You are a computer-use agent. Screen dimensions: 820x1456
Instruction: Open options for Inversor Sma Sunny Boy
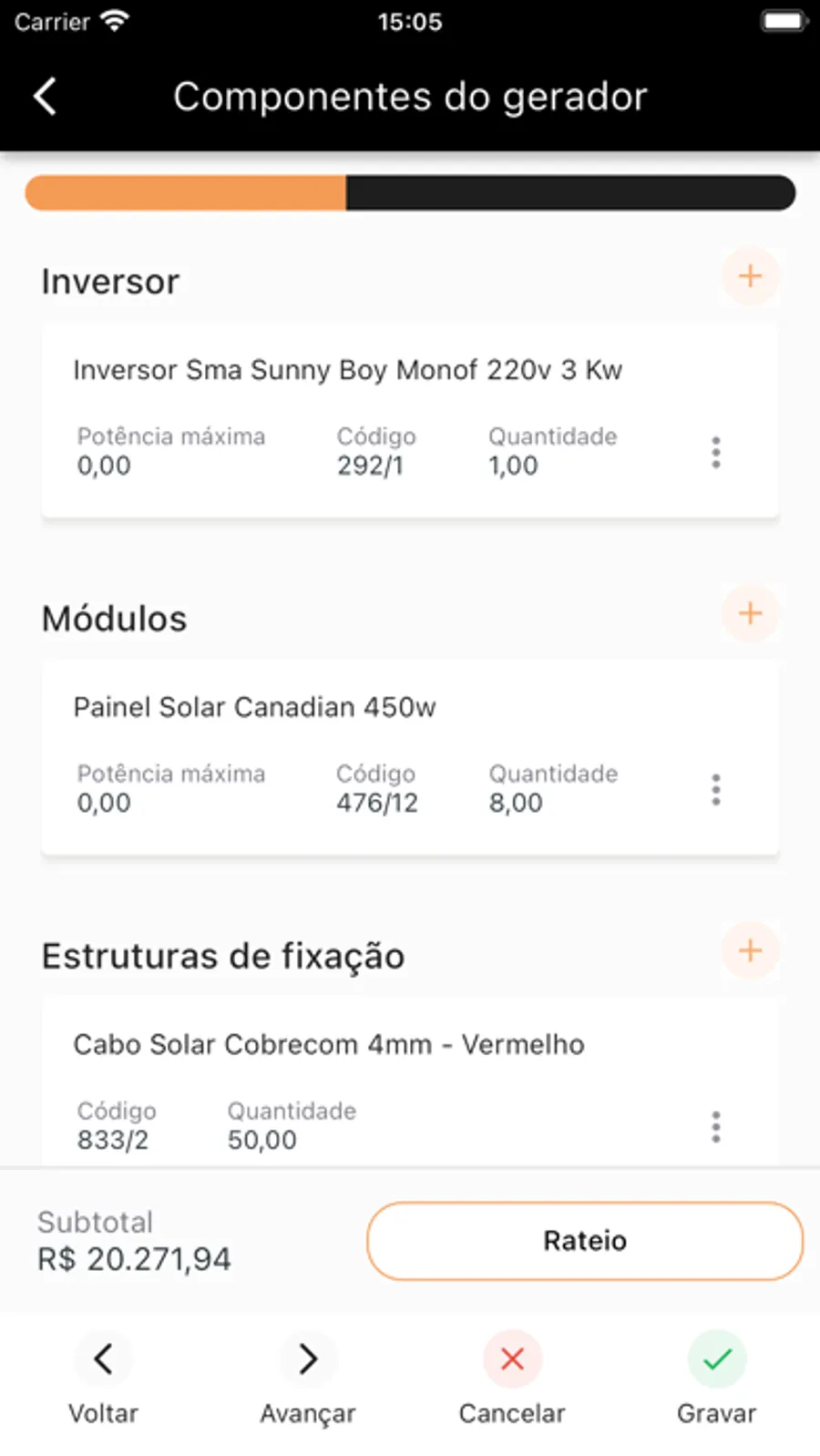click(x=716, y=452)
